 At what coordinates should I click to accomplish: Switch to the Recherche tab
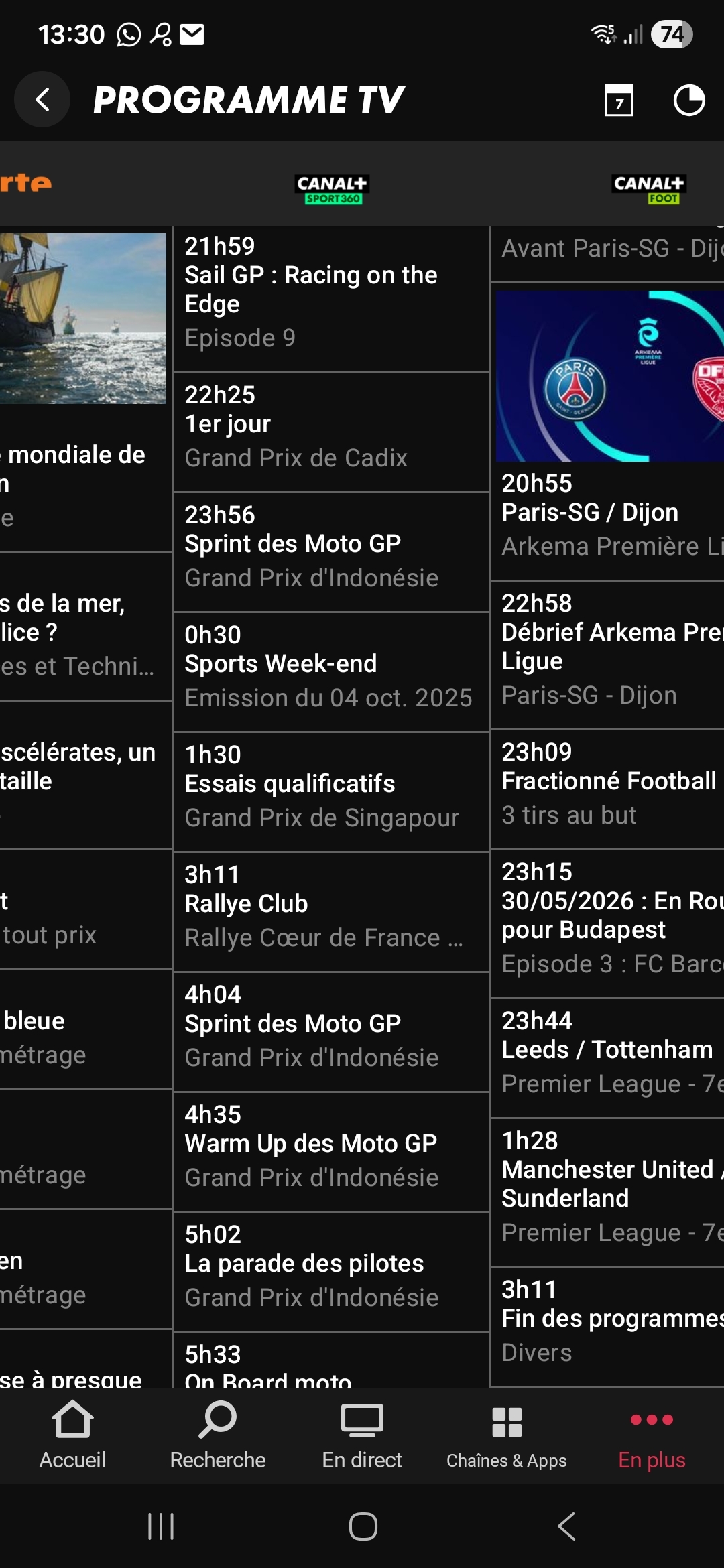(218, 1435)
